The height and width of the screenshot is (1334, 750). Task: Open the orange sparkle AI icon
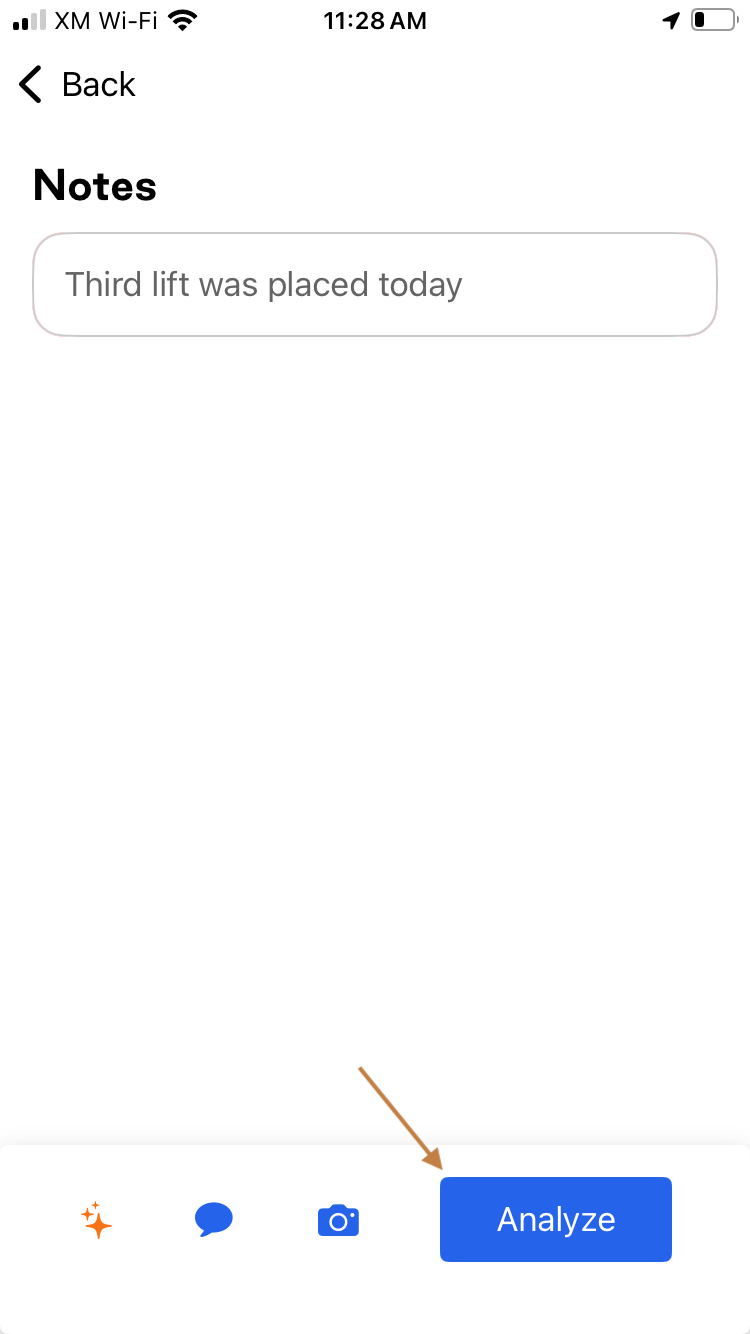(x=96, y=1220)
